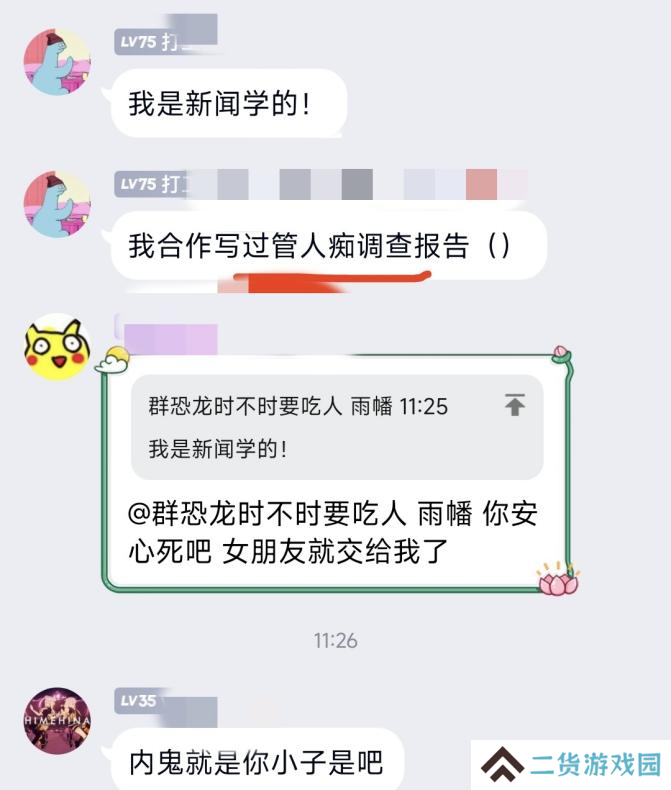Open the HIMEHINA avatar's profile

coord(57,720)
